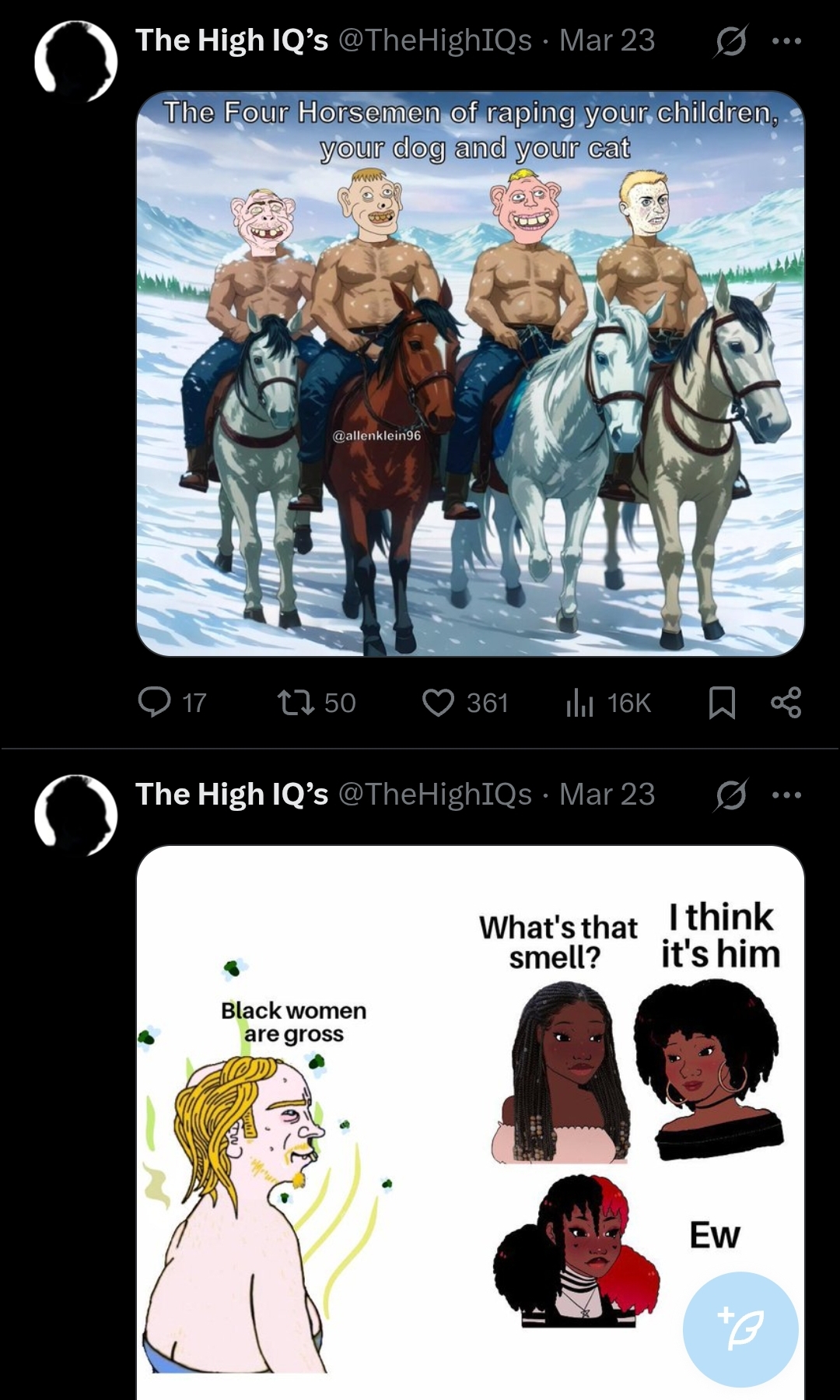Open the horse riders picture full screen
This screenshot has height=1400, width=840.
pos(471,374)
